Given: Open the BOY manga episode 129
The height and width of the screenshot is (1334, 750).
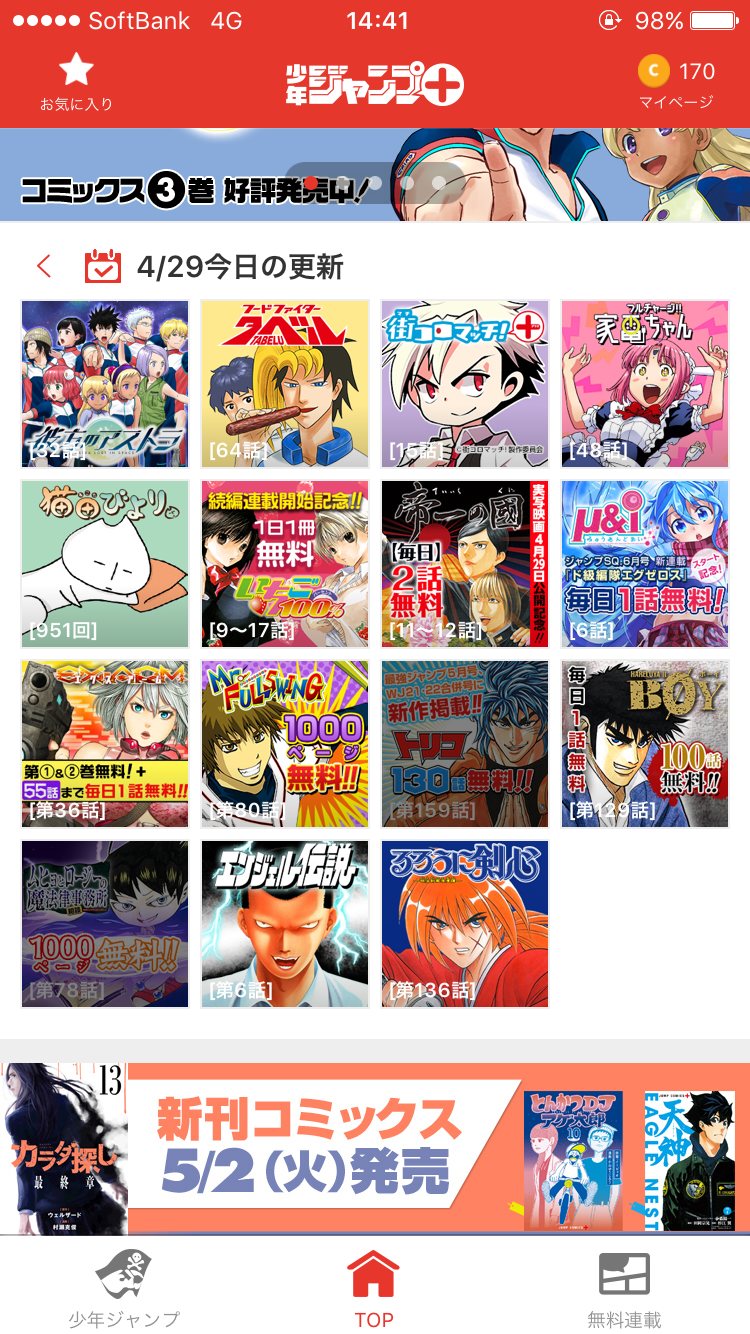Looking at the screenshot, I should pos(645,744).
